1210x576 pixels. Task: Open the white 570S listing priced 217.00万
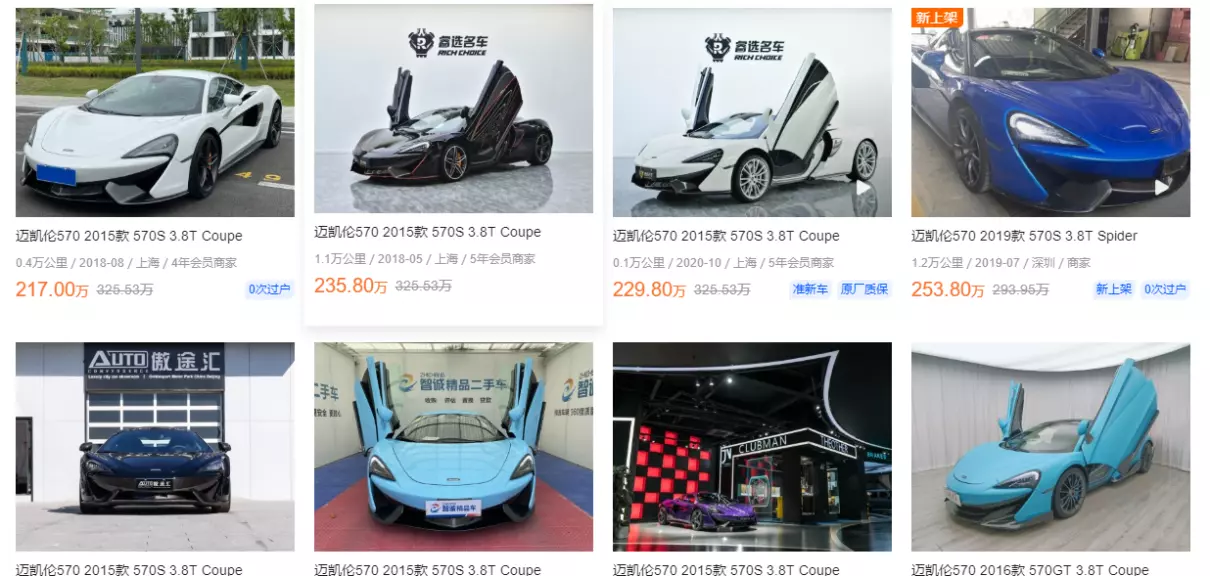tap(155, 112)
